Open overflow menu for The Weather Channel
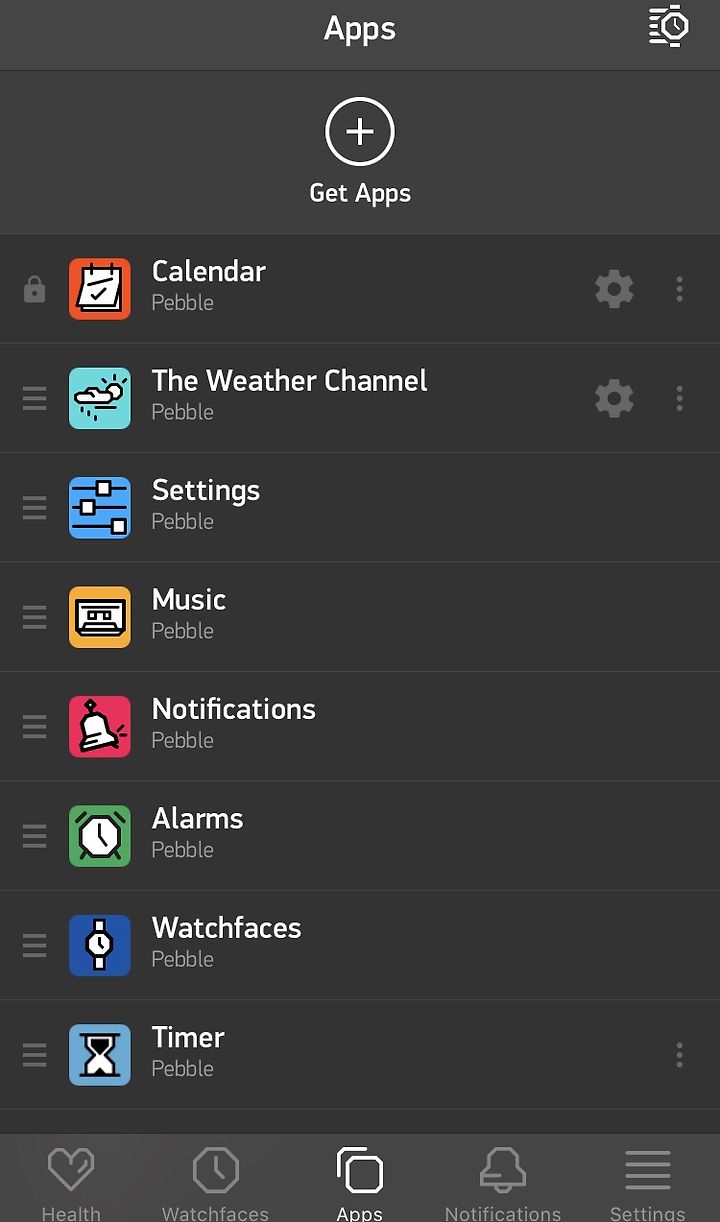720x1222 pixels. point(679,399)
